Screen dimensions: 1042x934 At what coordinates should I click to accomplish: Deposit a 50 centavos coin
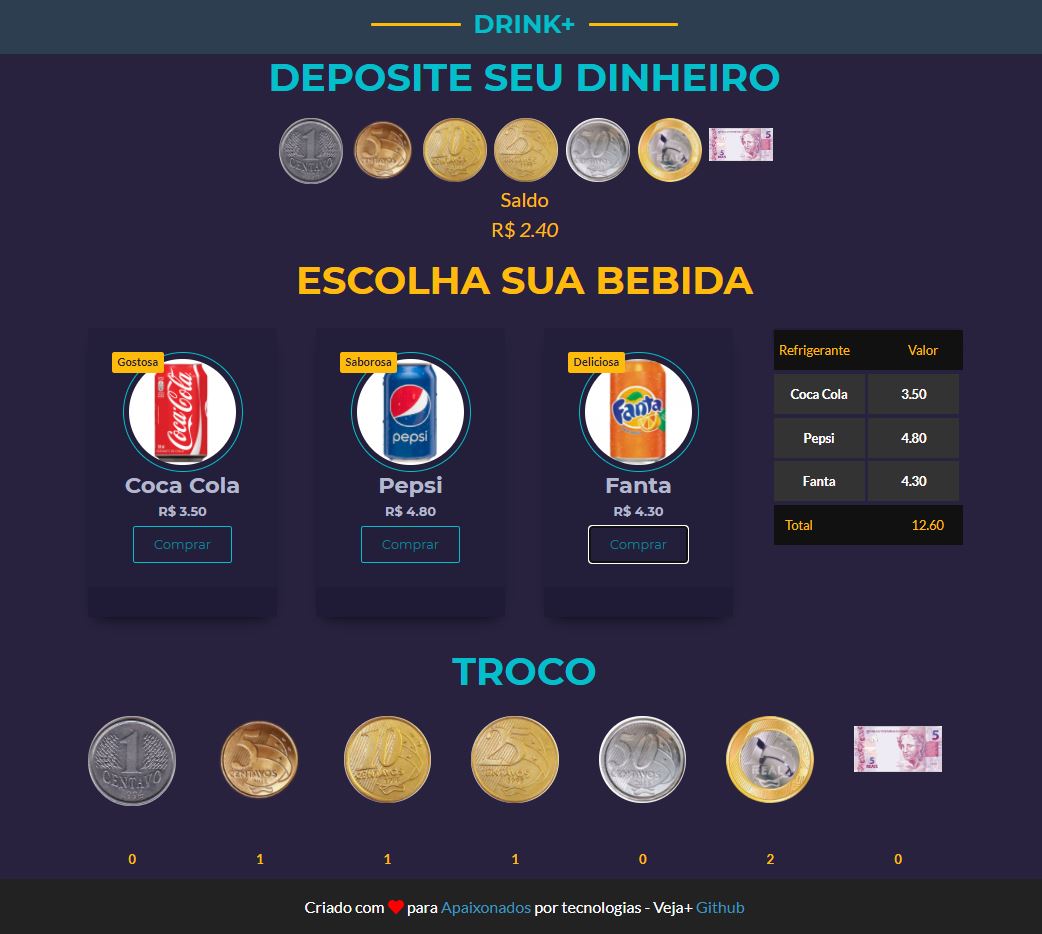tap(598, 150)
